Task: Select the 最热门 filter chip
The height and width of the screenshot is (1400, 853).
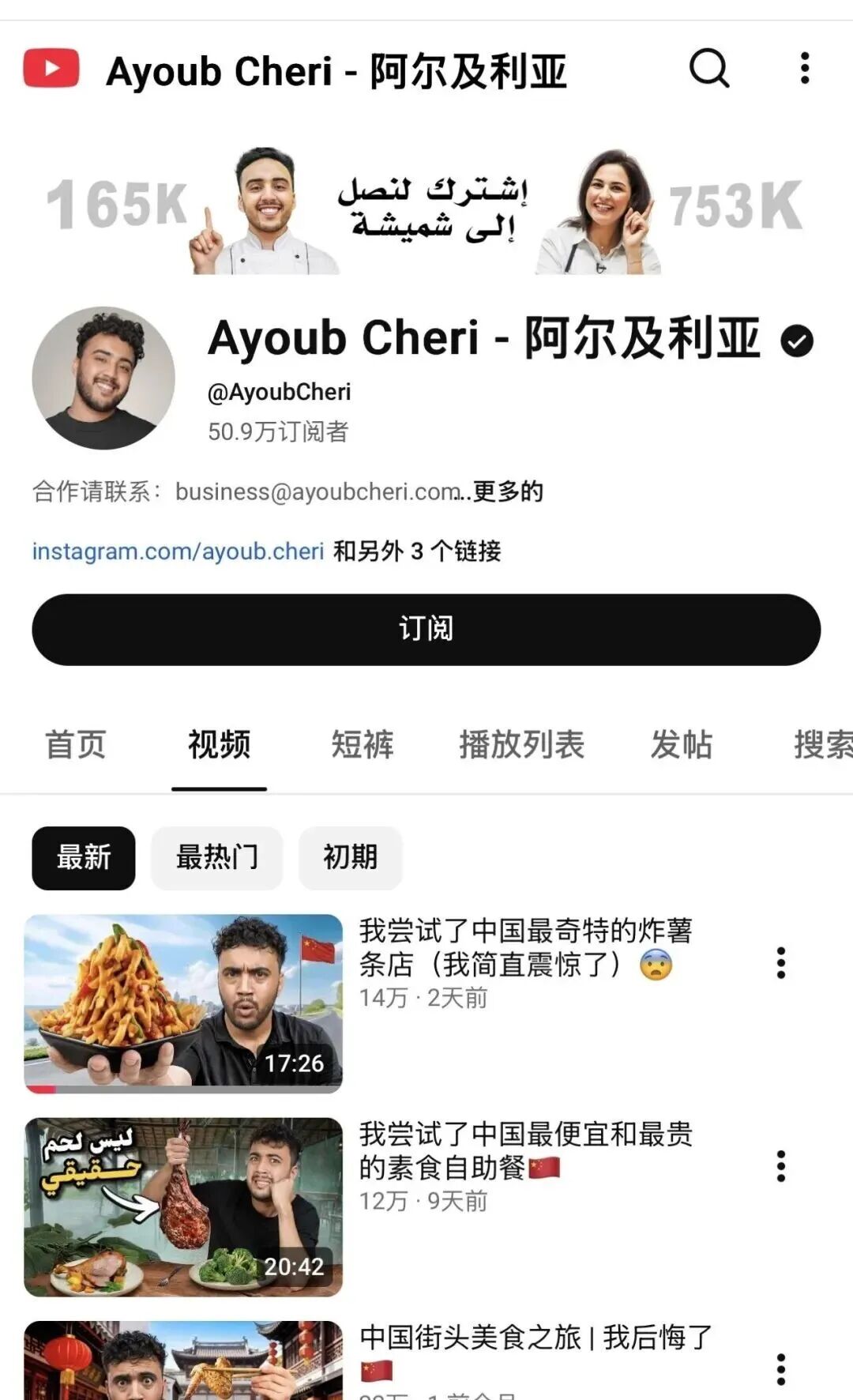Action: coord(217,858)
